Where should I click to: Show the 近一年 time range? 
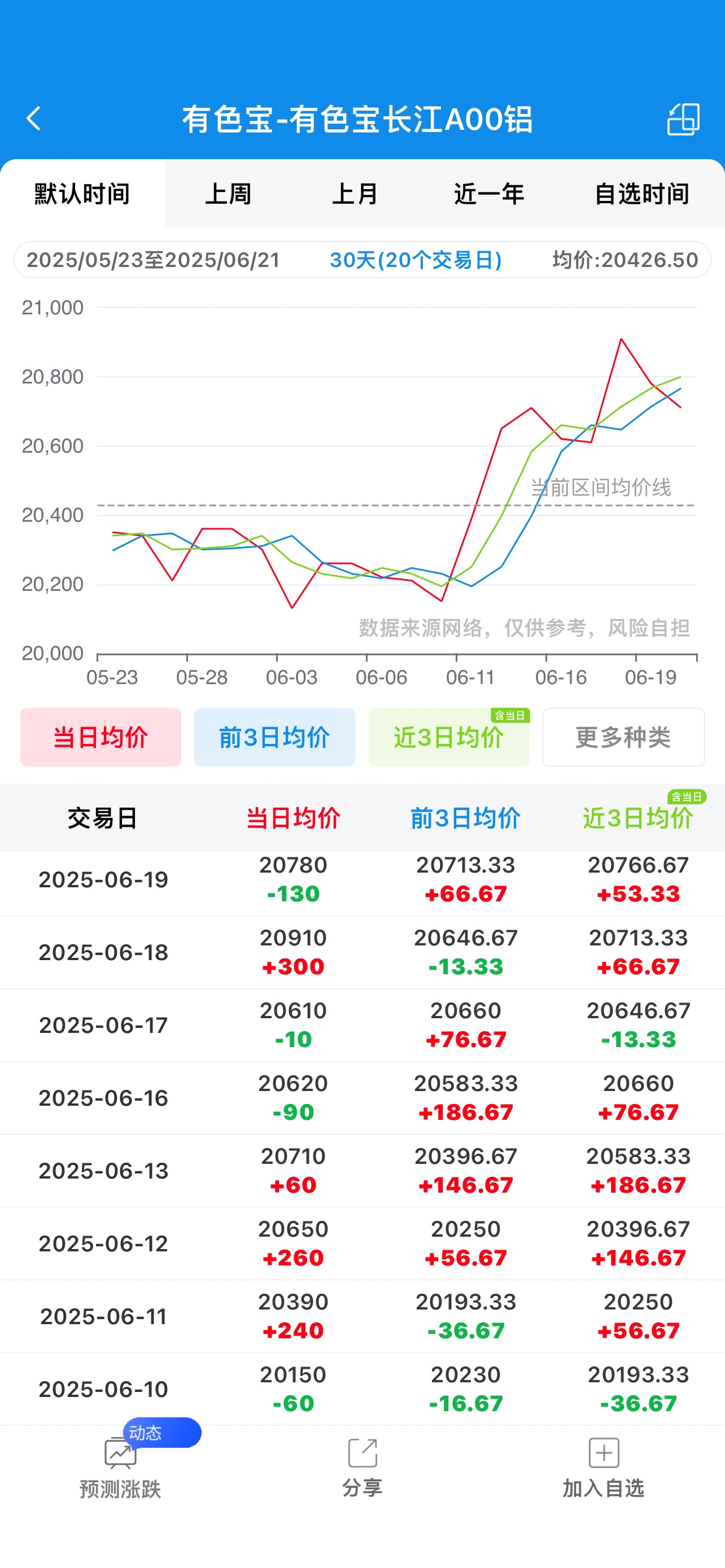click(489, 194)
